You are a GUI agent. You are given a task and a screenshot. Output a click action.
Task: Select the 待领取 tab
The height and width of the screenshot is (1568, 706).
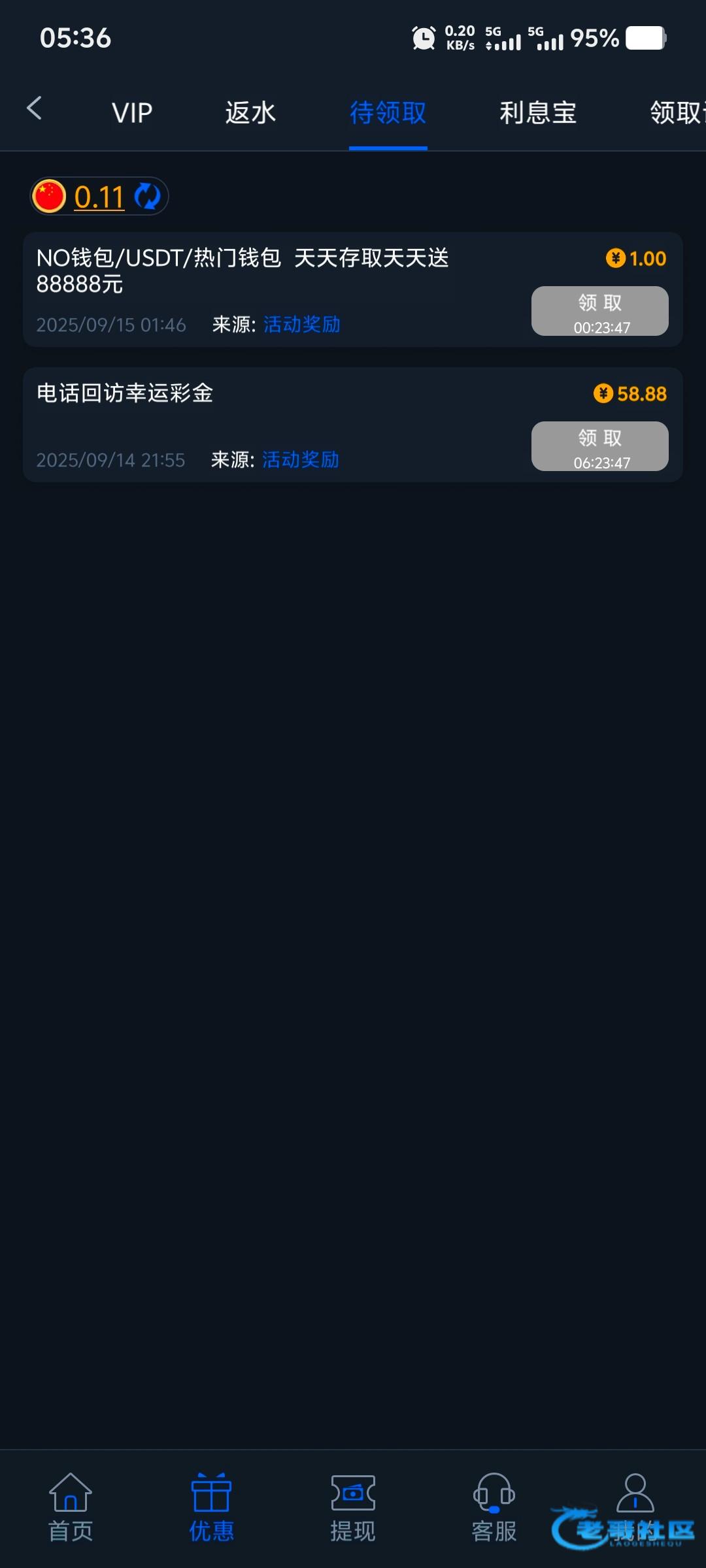click(x=388, y=113)
